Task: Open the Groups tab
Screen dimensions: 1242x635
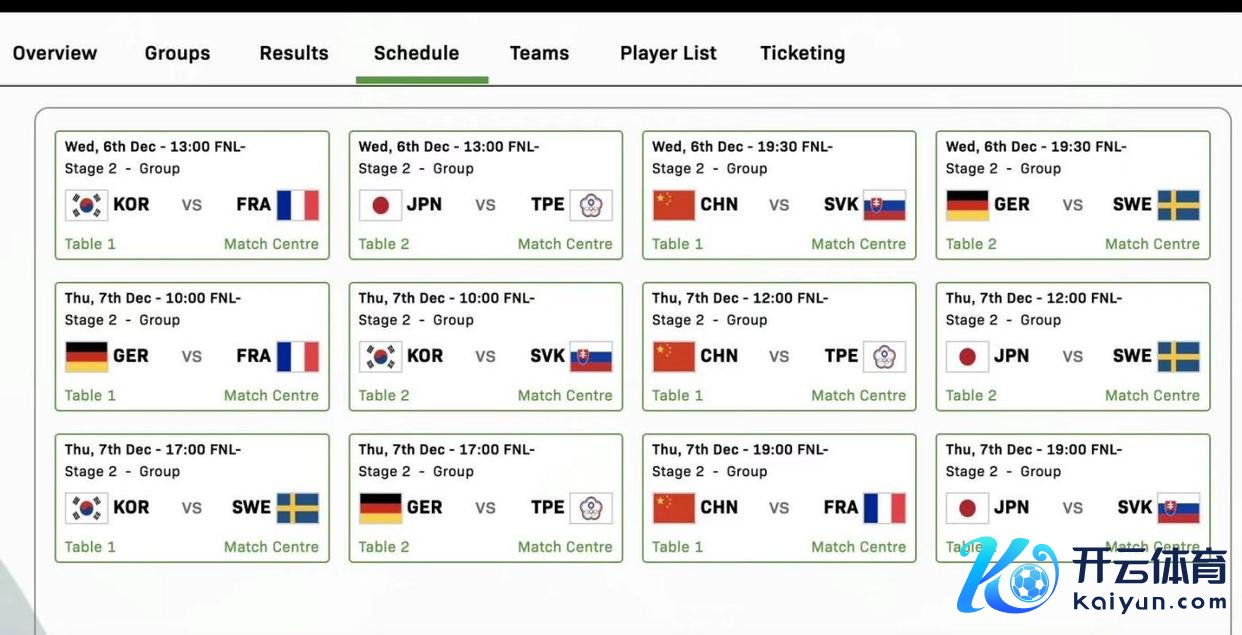Action: click(177, 53)
